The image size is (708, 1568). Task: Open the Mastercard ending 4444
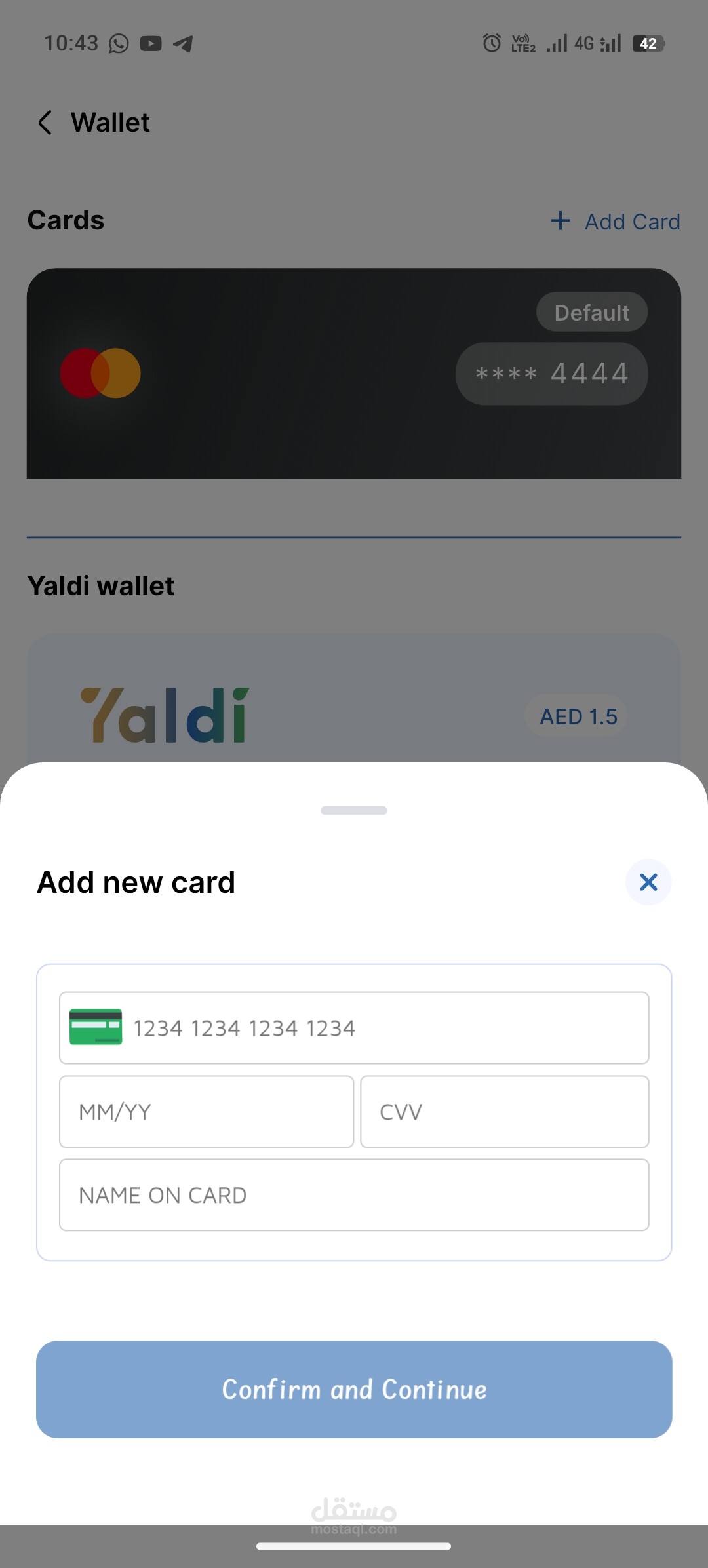tap(354, 373)
